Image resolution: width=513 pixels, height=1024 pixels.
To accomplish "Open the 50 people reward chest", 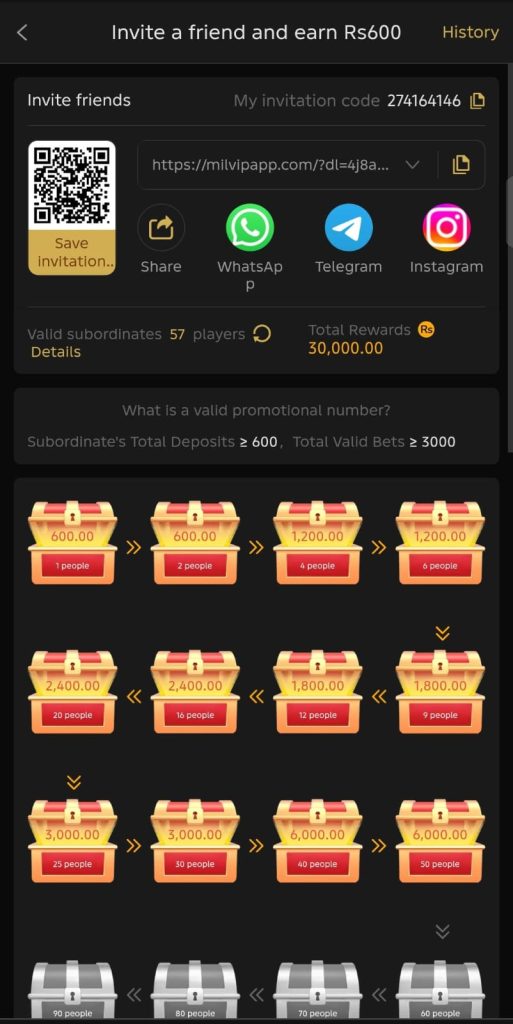I will point(441,840).
